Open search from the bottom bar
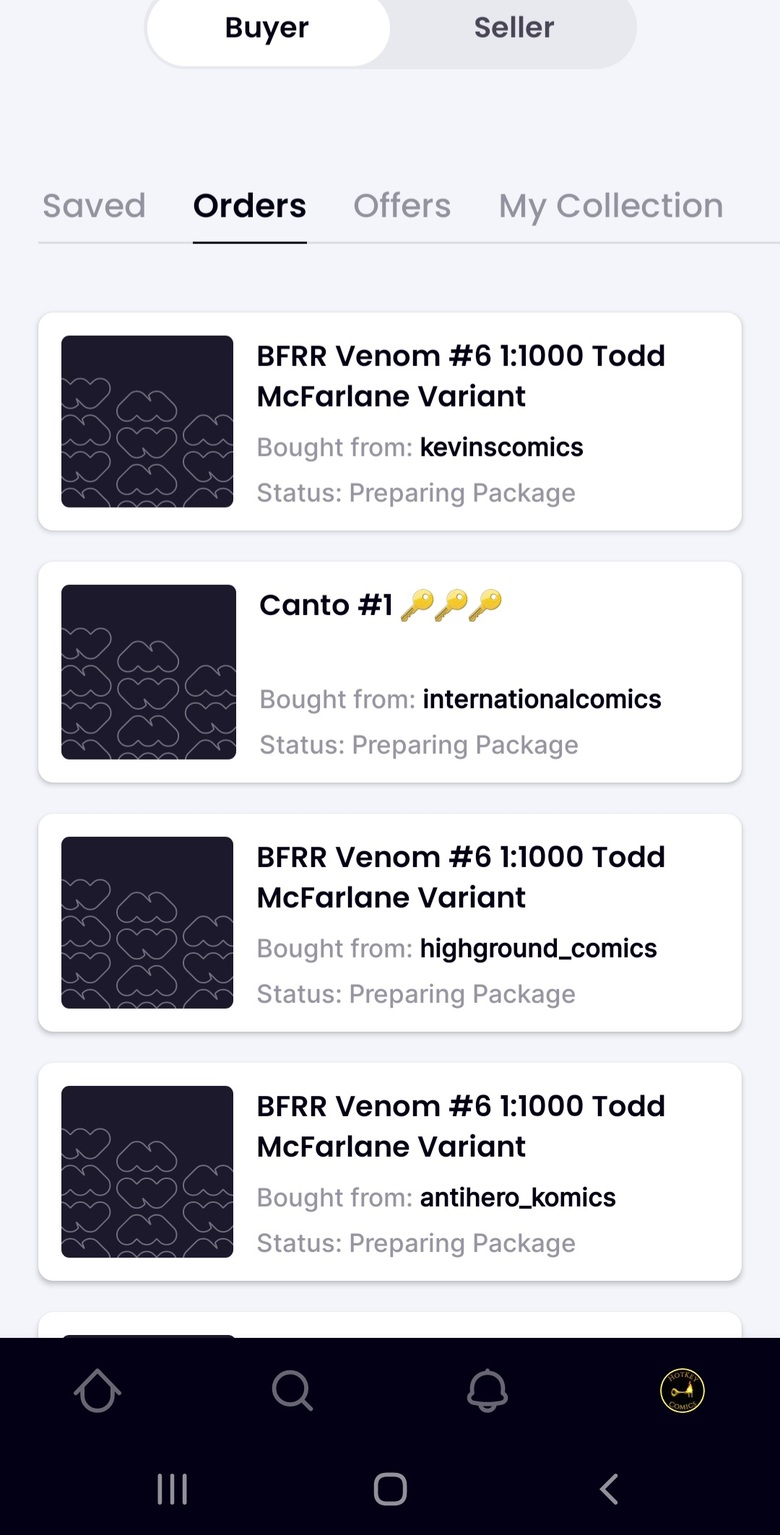 coord(293,1390)
